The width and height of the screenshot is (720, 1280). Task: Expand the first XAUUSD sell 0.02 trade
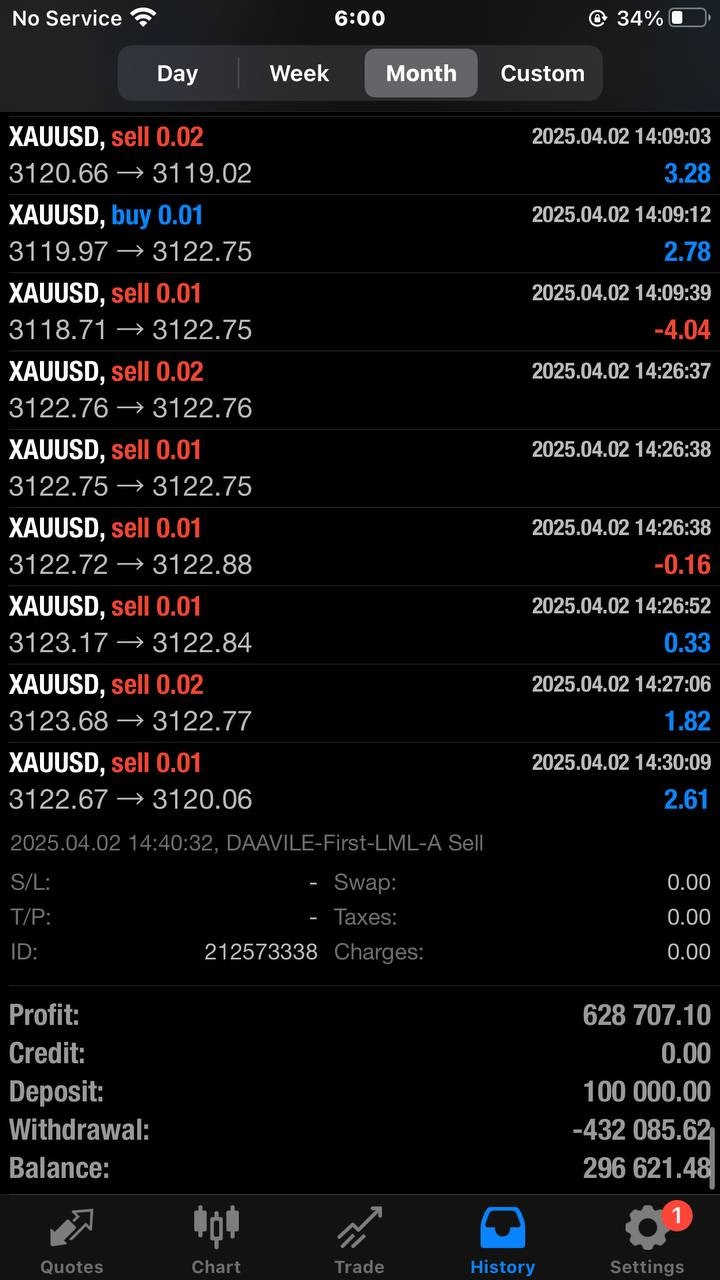click(360, 154)
